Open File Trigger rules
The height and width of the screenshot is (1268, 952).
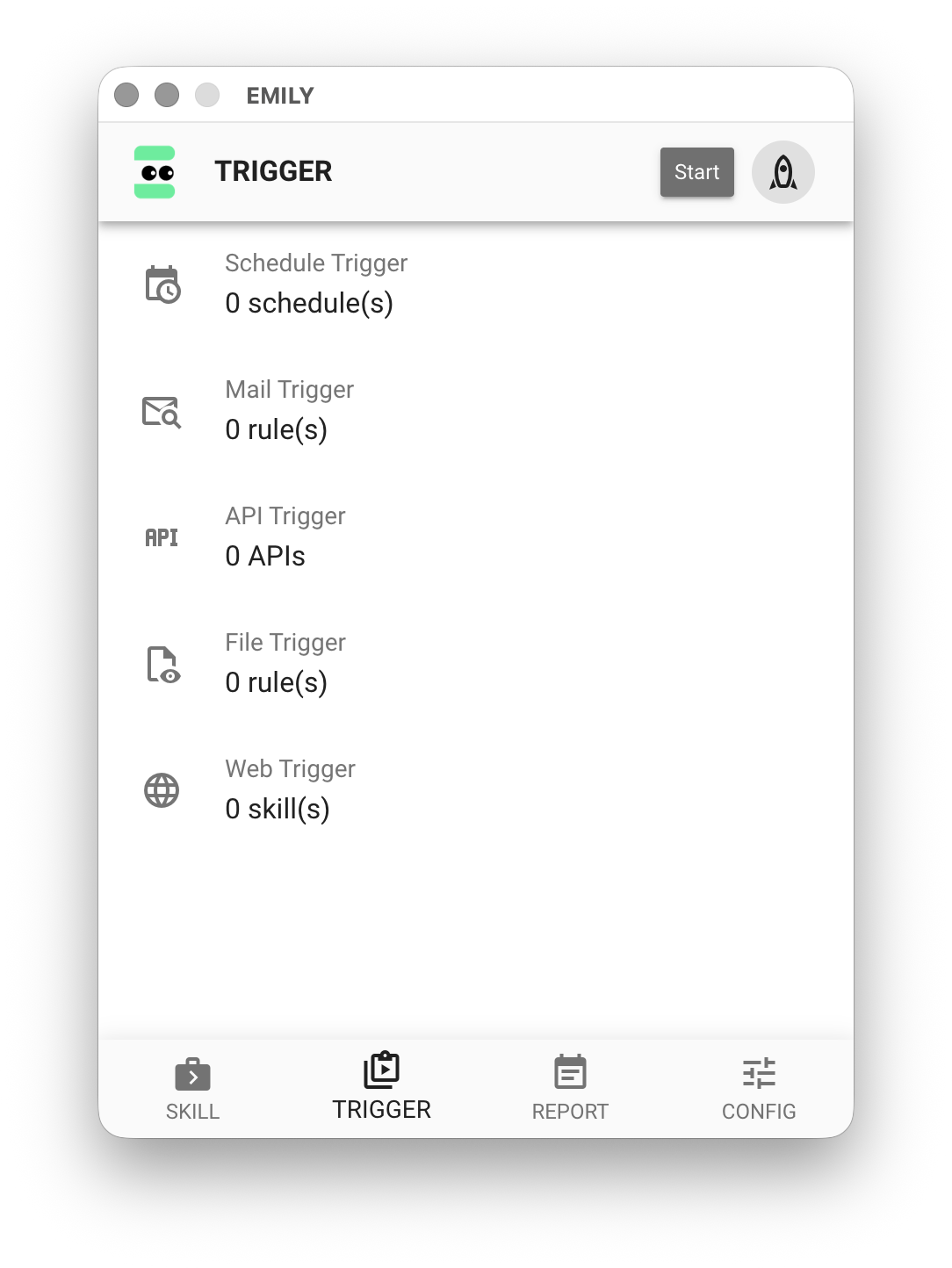pos(285,664)
